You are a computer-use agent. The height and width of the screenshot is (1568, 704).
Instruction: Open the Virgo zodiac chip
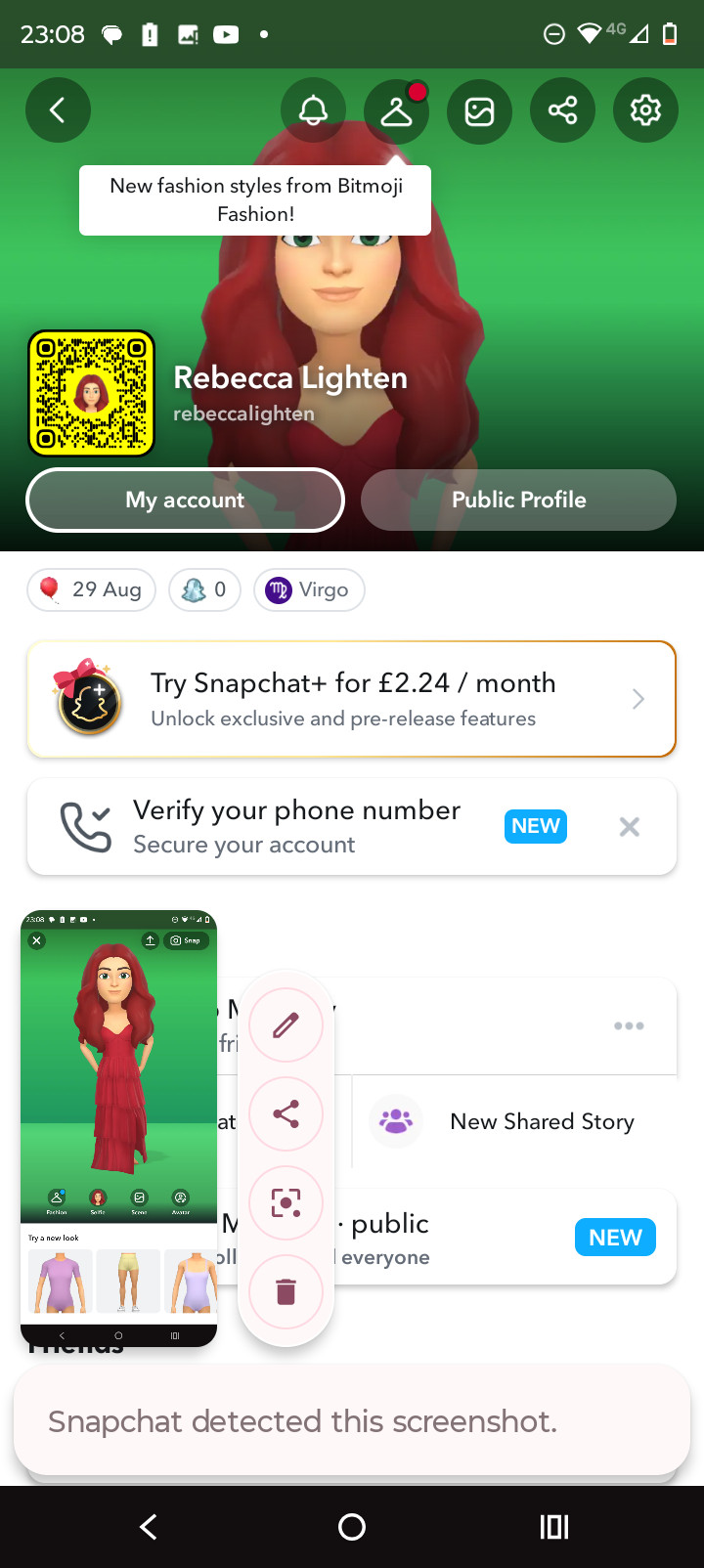[x=309, y=589]
